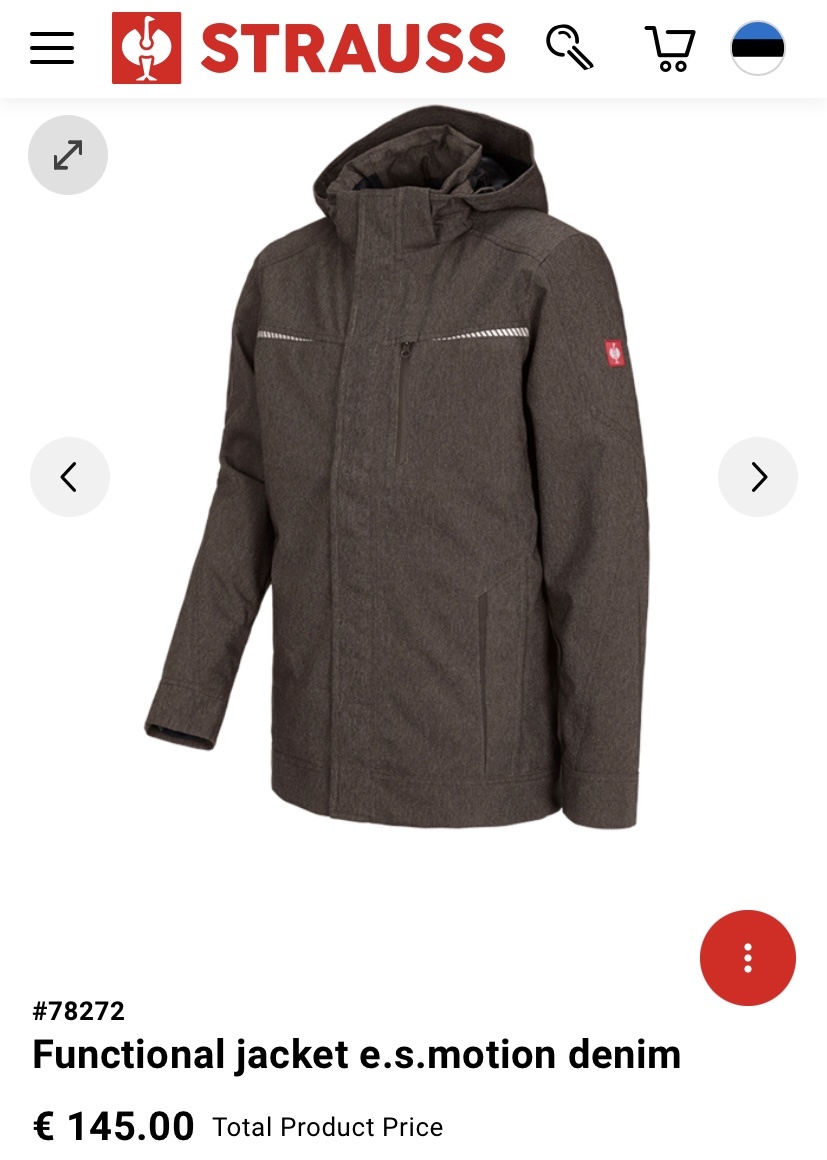Open the hamburger navigation menu
Viewport: 827px width, 1160px height.
click(x=52, y=48)
